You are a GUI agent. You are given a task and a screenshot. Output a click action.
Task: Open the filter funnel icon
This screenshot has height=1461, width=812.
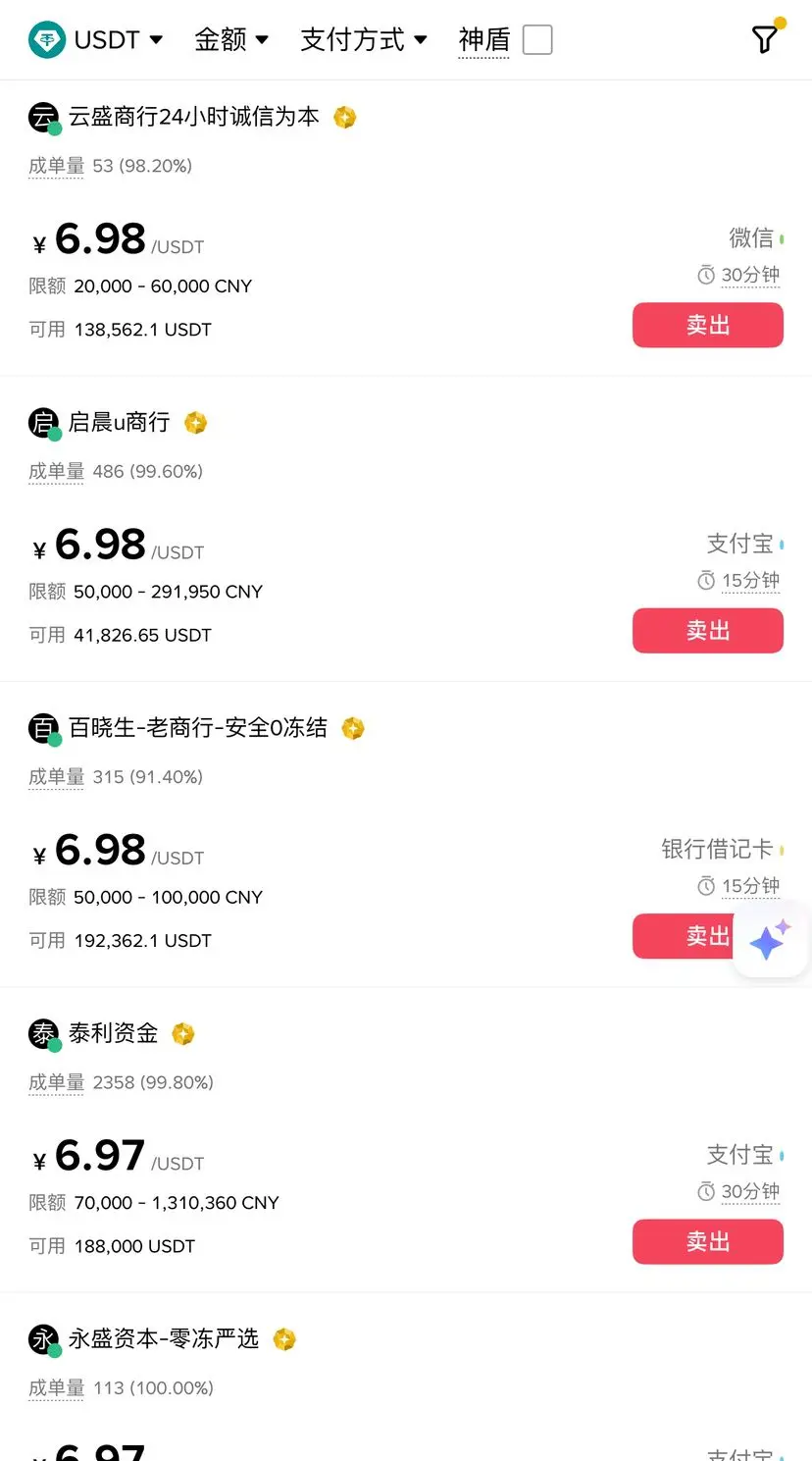tap(765, 39)
